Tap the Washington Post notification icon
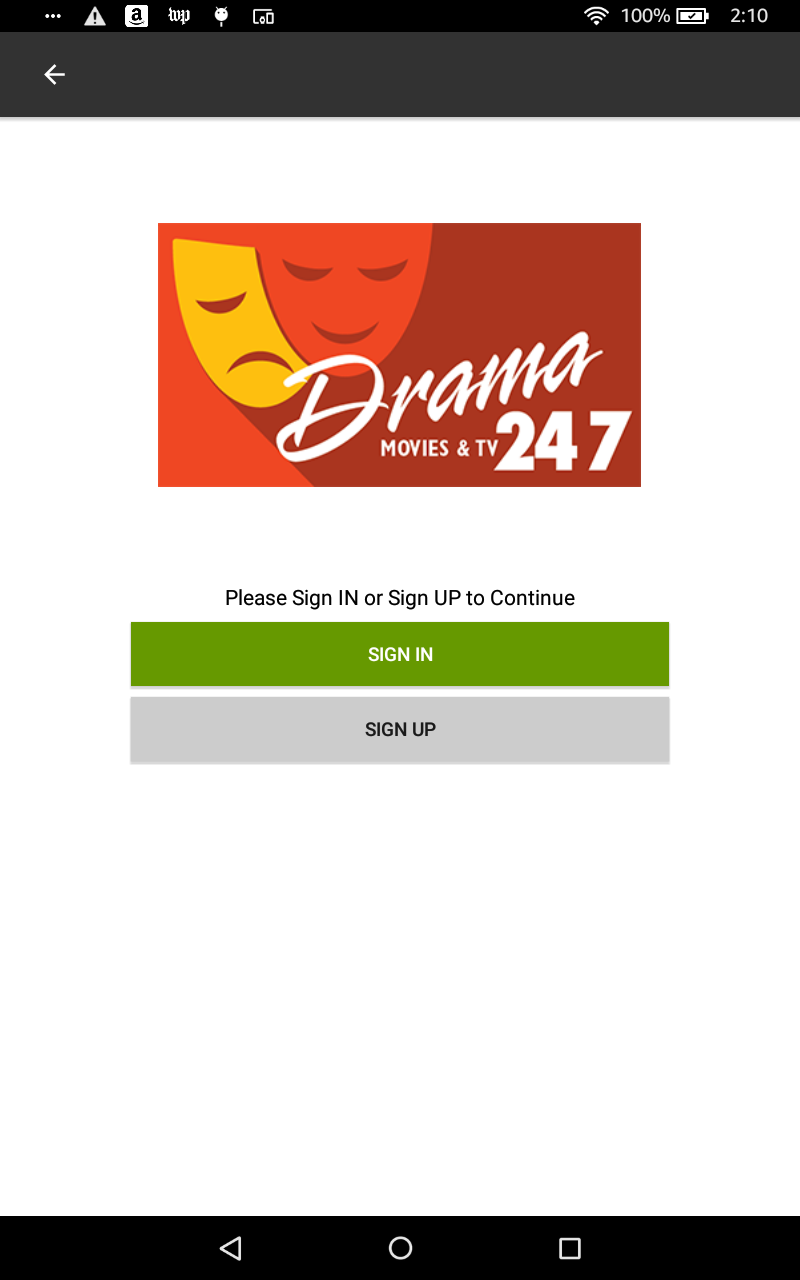Image resolution: width=800 pixels, height=1280 pixels. [x=178, y=16]
